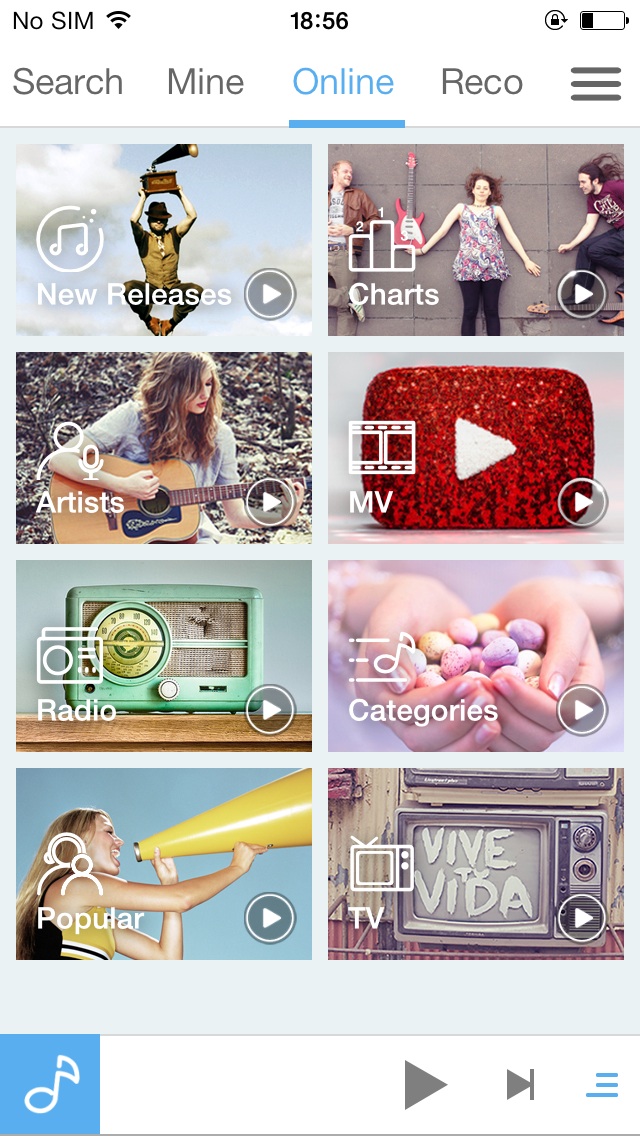Skip to the next track
This screenshot has width=640, height=1136.
click(520, 1085)
